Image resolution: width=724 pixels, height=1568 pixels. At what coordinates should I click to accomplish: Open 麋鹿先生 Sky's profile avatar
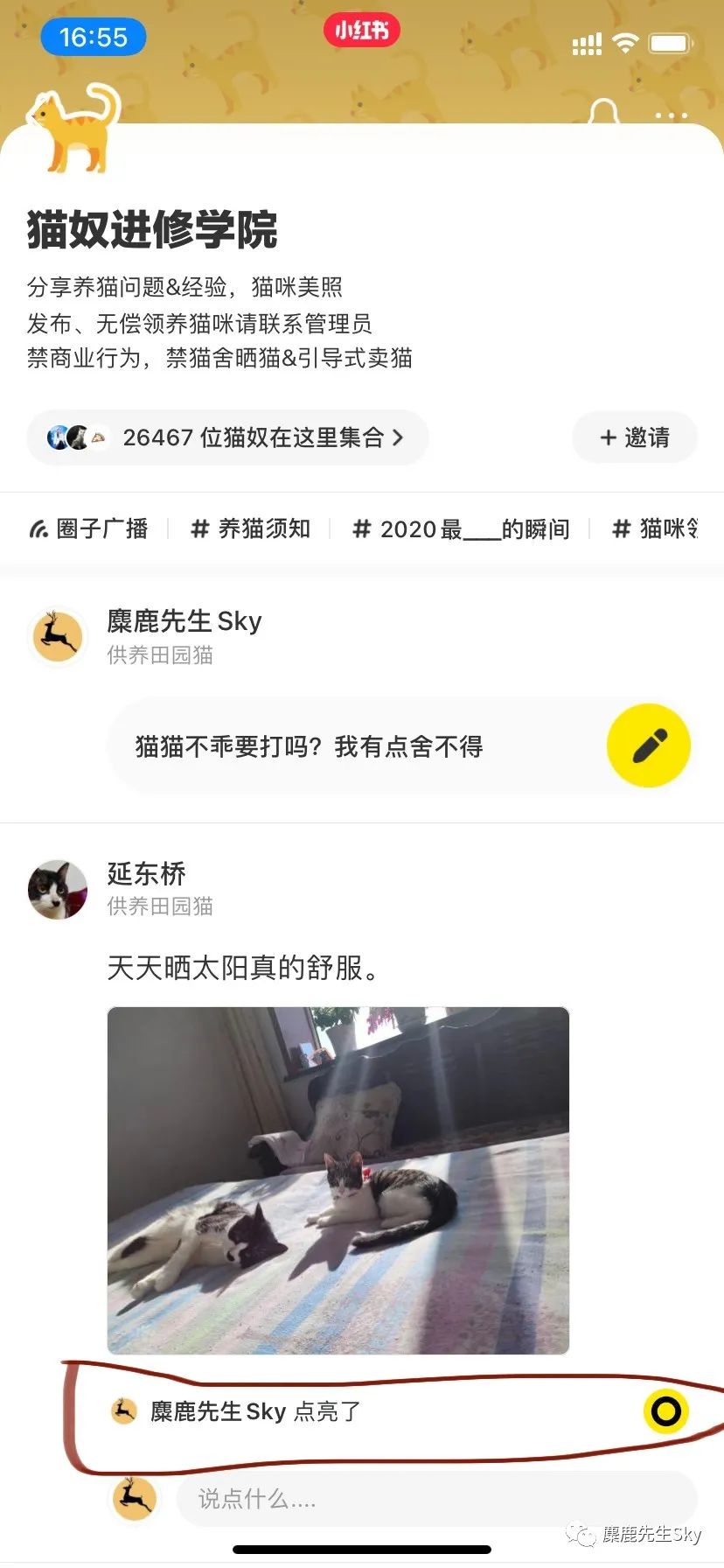tap(57, 636)
